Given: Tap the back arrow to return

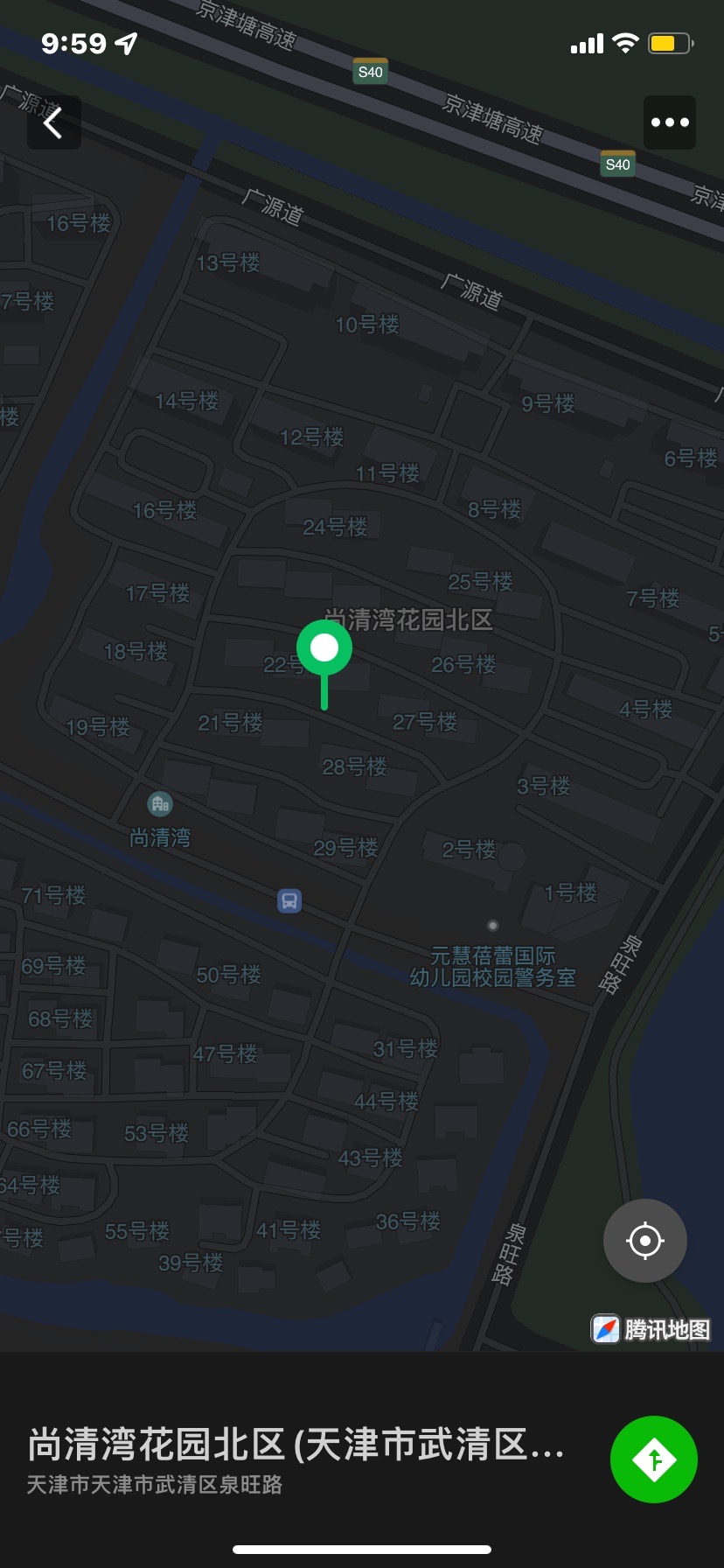Looking at the screenshot, I should [54, 122].
